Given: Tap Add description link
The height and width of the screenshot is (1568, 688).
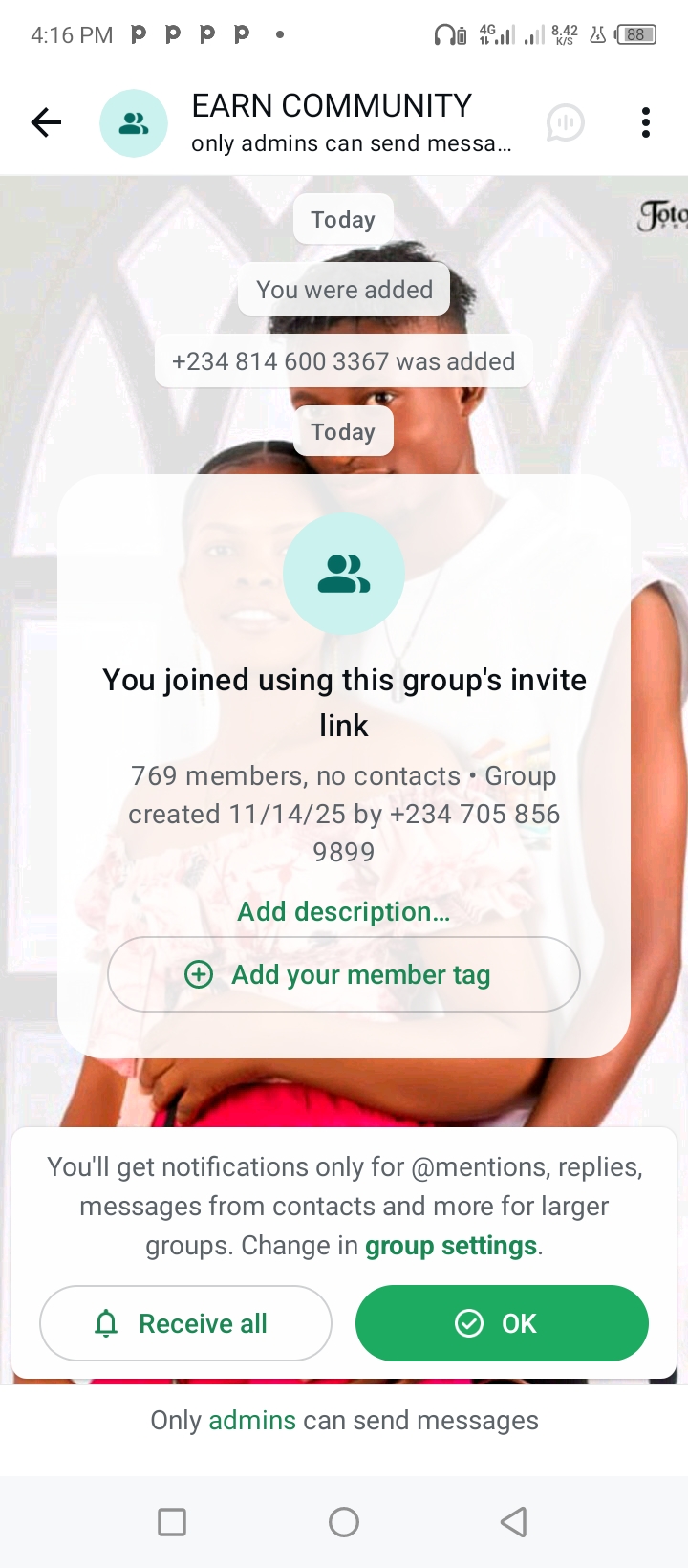Looking at the screenshot, I should (x=343, y=911).
